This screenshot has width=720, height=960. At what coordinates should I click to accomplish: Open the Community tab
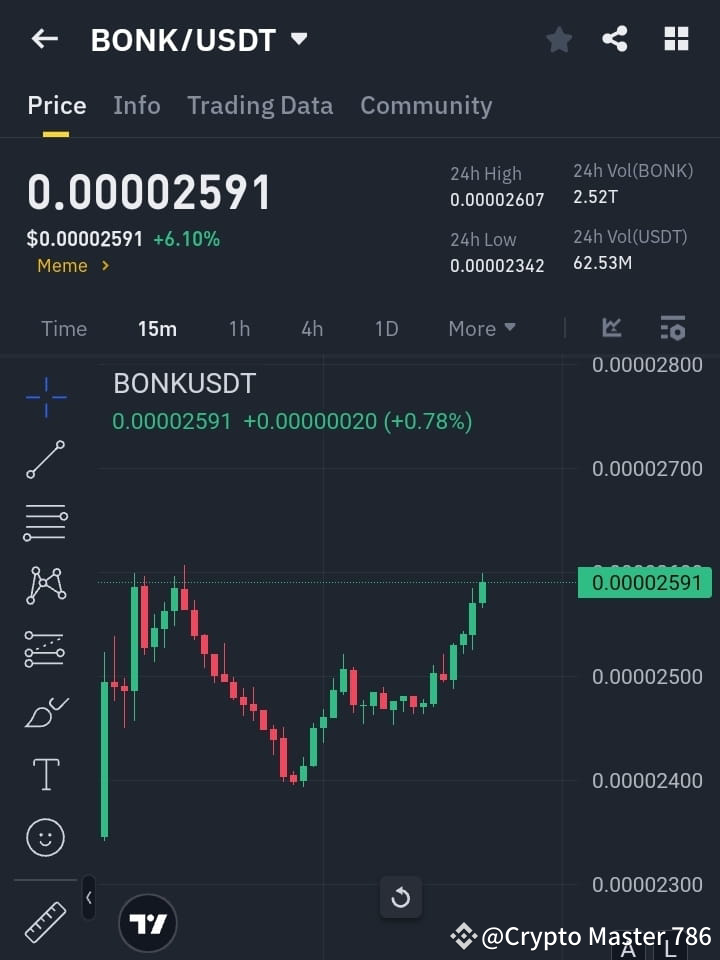pyautogui.click(x=426, y=105)
